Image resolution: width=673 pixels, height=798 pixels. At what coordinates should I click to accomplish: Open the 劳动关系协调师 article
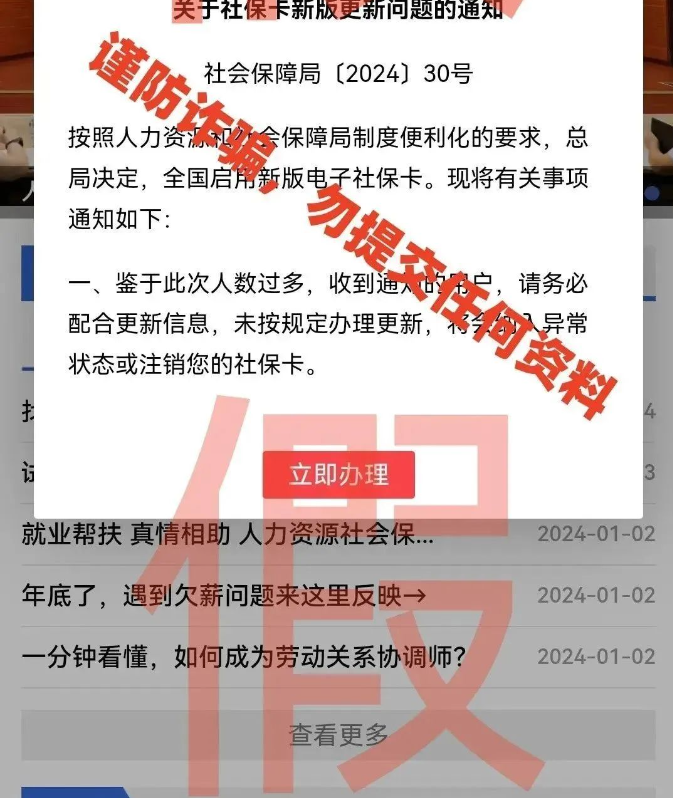(x=244, y=657)
